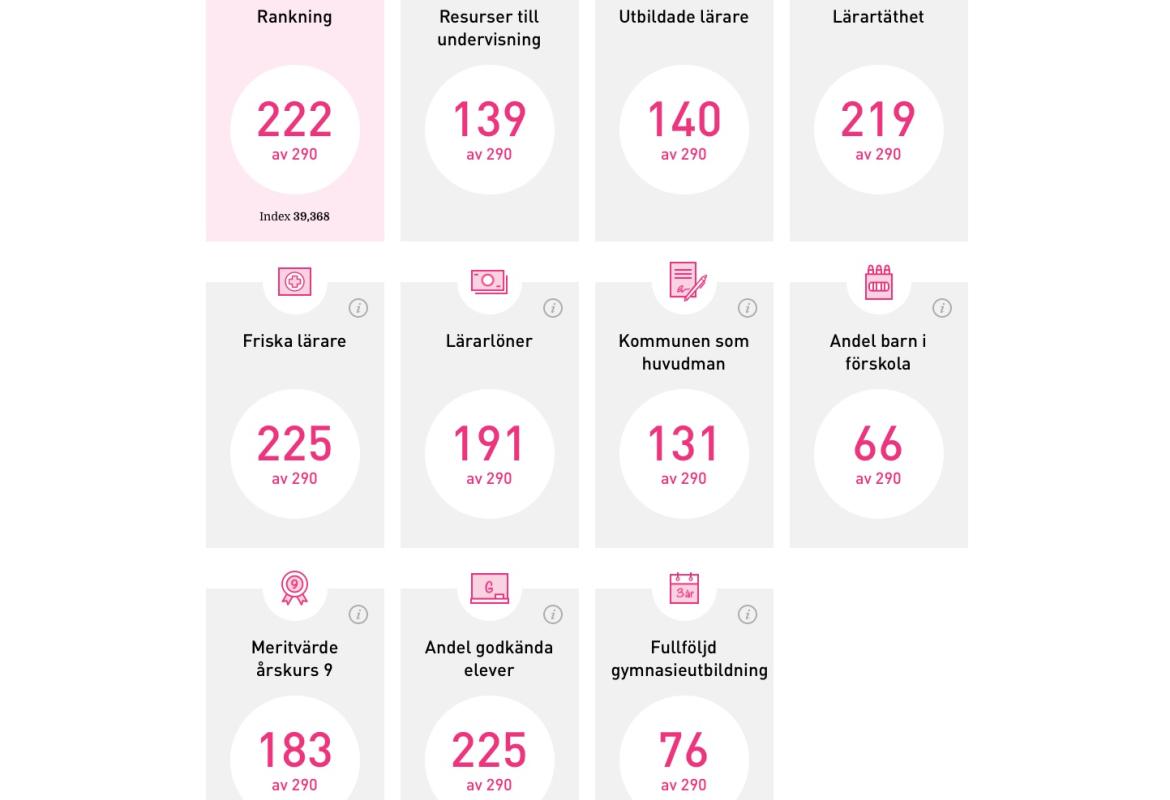1170x800 pixels.
Task: Tap info icon on Kommunen som huvudman
Action: tap(747, 308)
